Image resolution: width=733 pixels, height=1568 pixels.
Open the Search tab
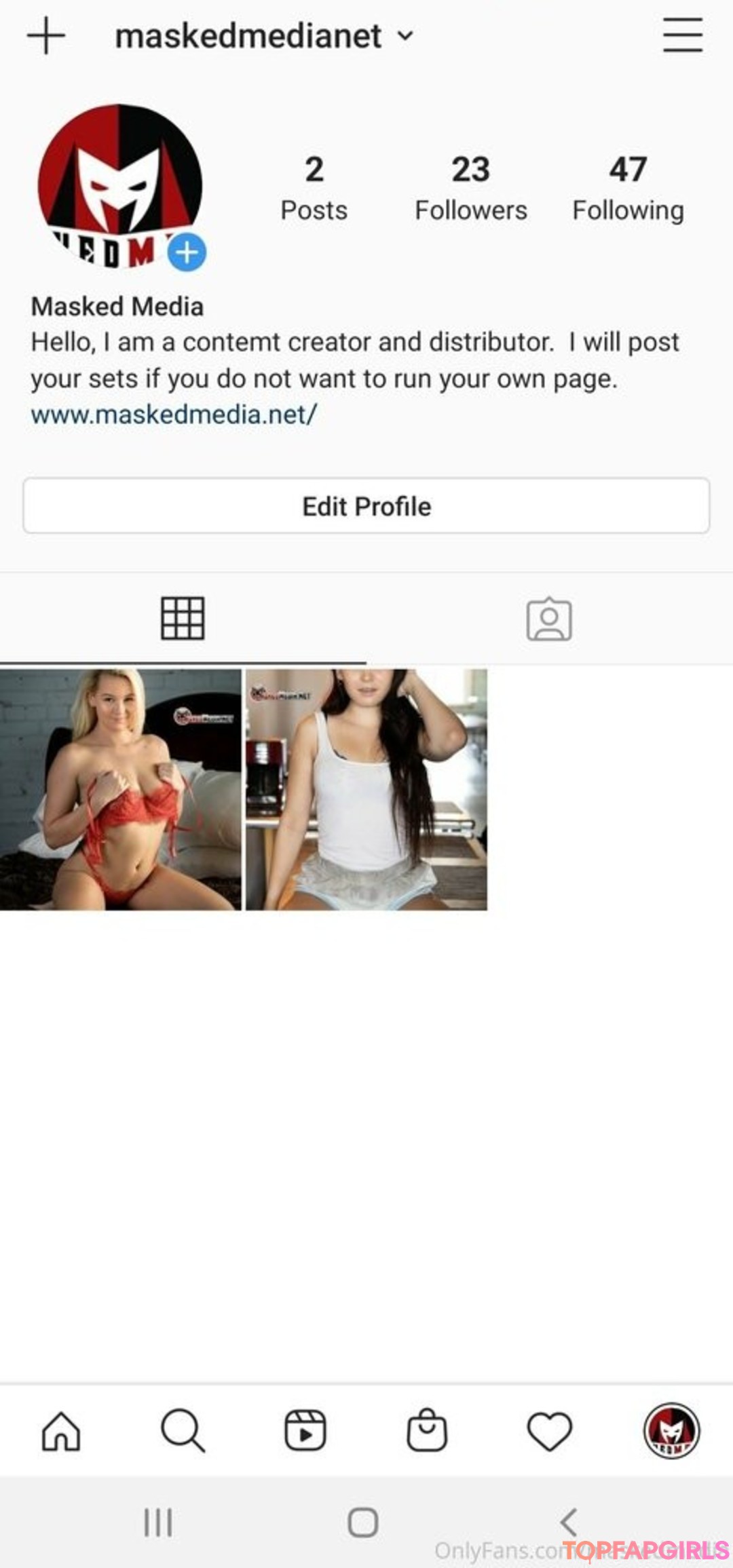[183, 1430]
